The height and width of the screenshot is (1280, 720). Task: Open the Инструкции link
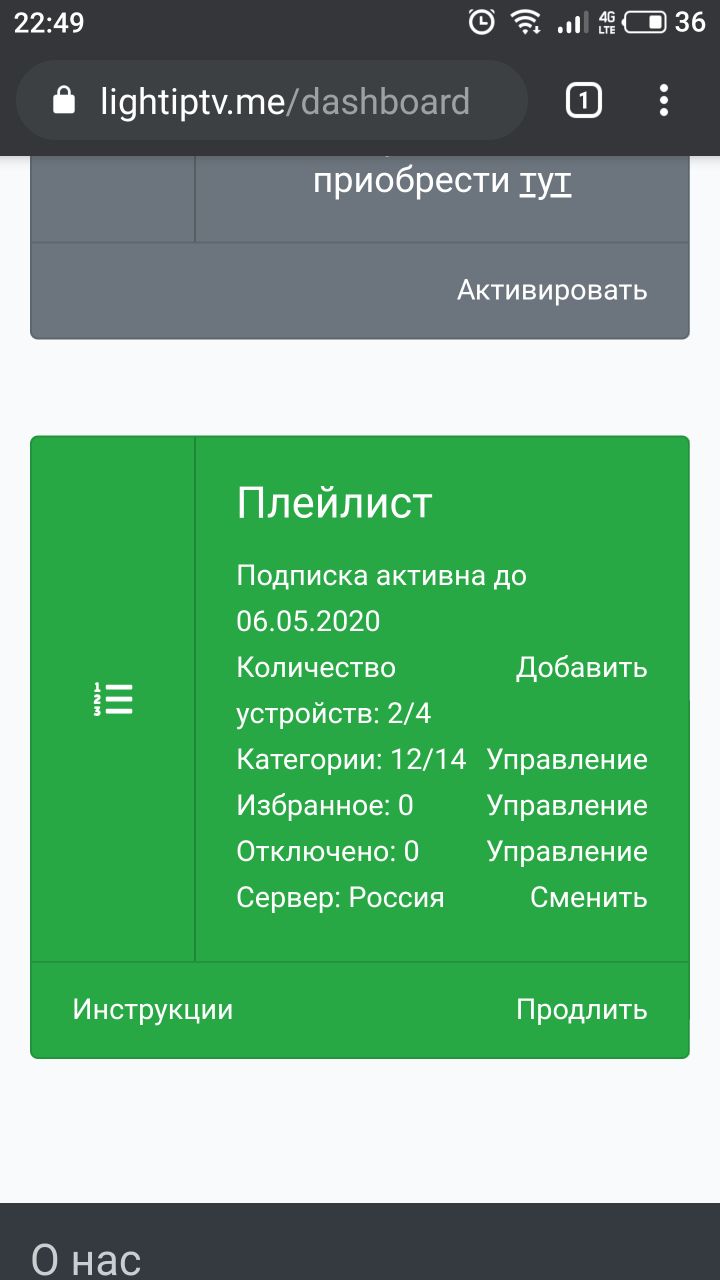coord(153,1010)
